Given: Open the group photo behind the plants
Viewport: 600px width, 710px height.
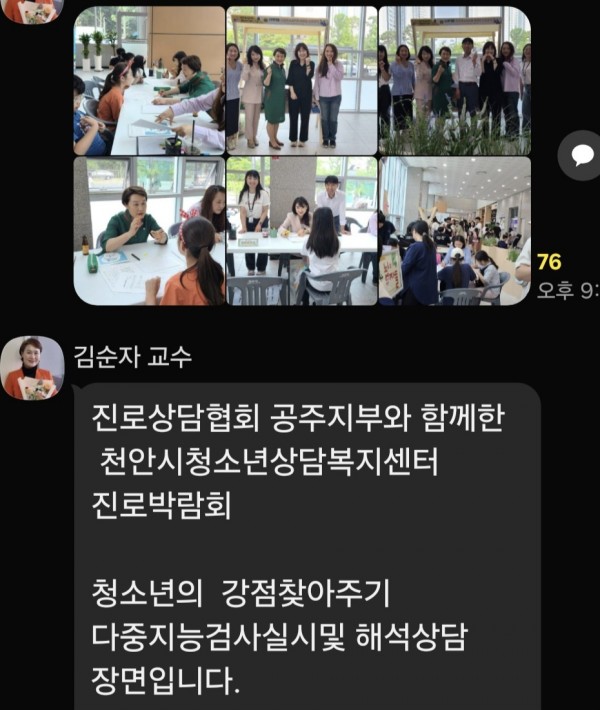Looking at the screenshot, I should point(454,80).
